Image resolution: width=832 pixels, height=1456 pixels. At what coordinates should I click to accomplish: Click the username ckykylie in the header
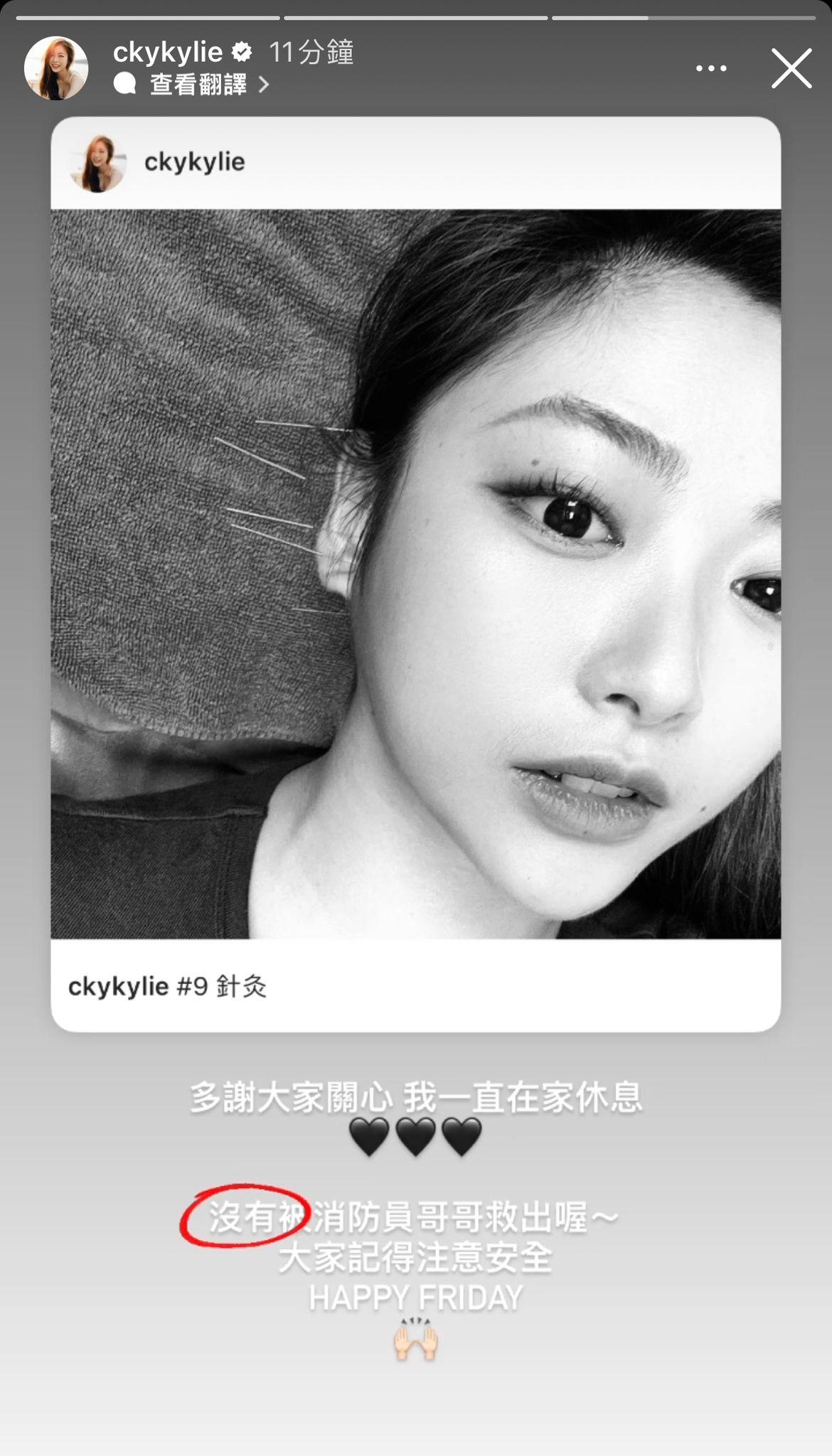coord(167,50)
